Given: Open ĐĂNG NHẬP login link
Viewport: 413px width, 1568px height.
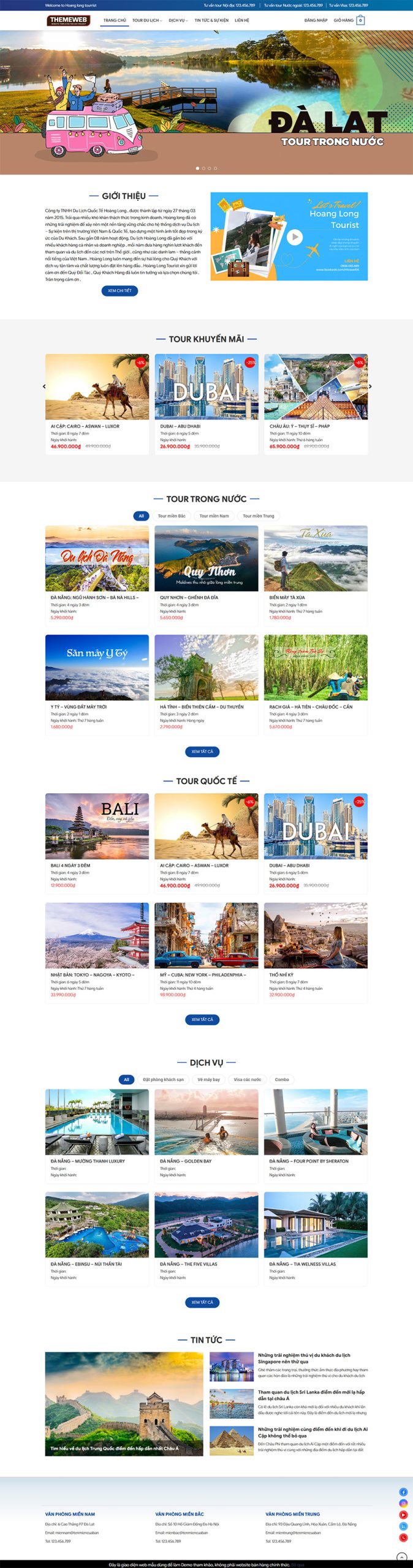Looking at the screenshot, I should click(316, 20).
